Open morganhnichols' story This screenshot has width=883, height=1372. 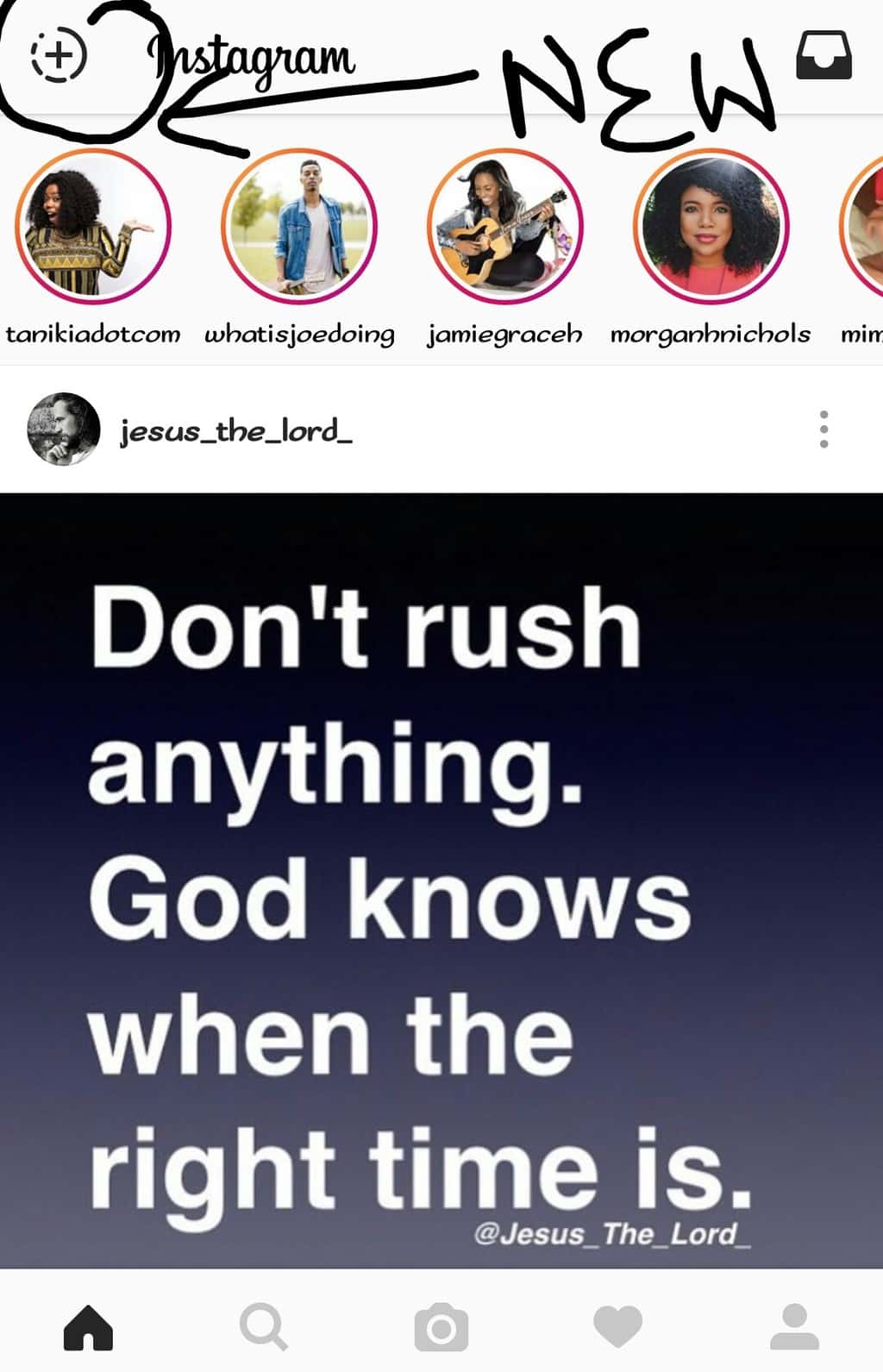pos(711,226)
